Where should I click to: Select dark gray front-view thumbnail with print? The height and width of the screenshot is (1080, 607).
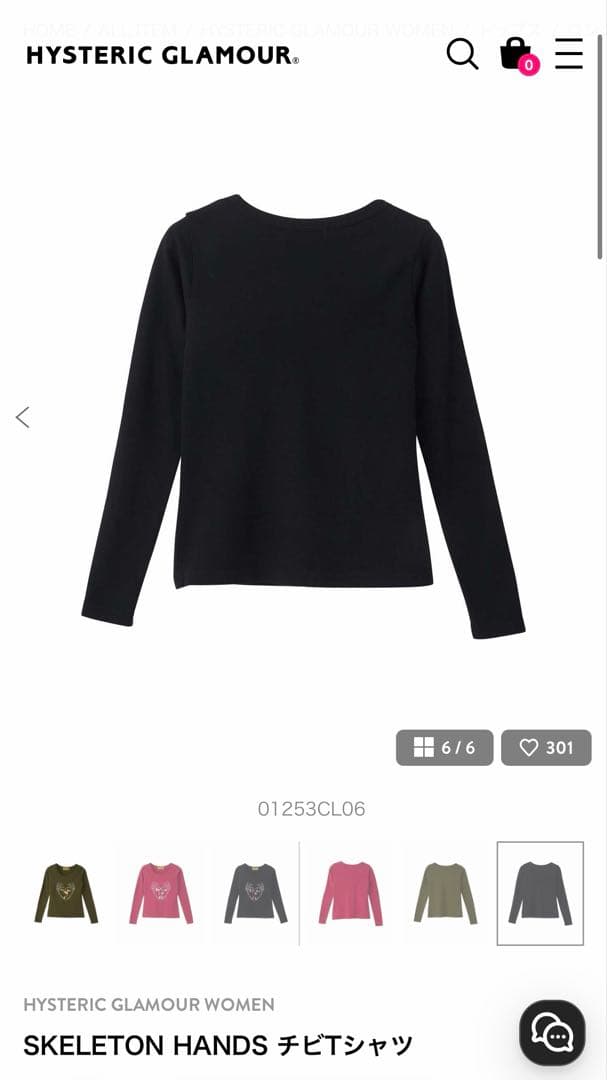pyautogui.click(x=256, y=893)
